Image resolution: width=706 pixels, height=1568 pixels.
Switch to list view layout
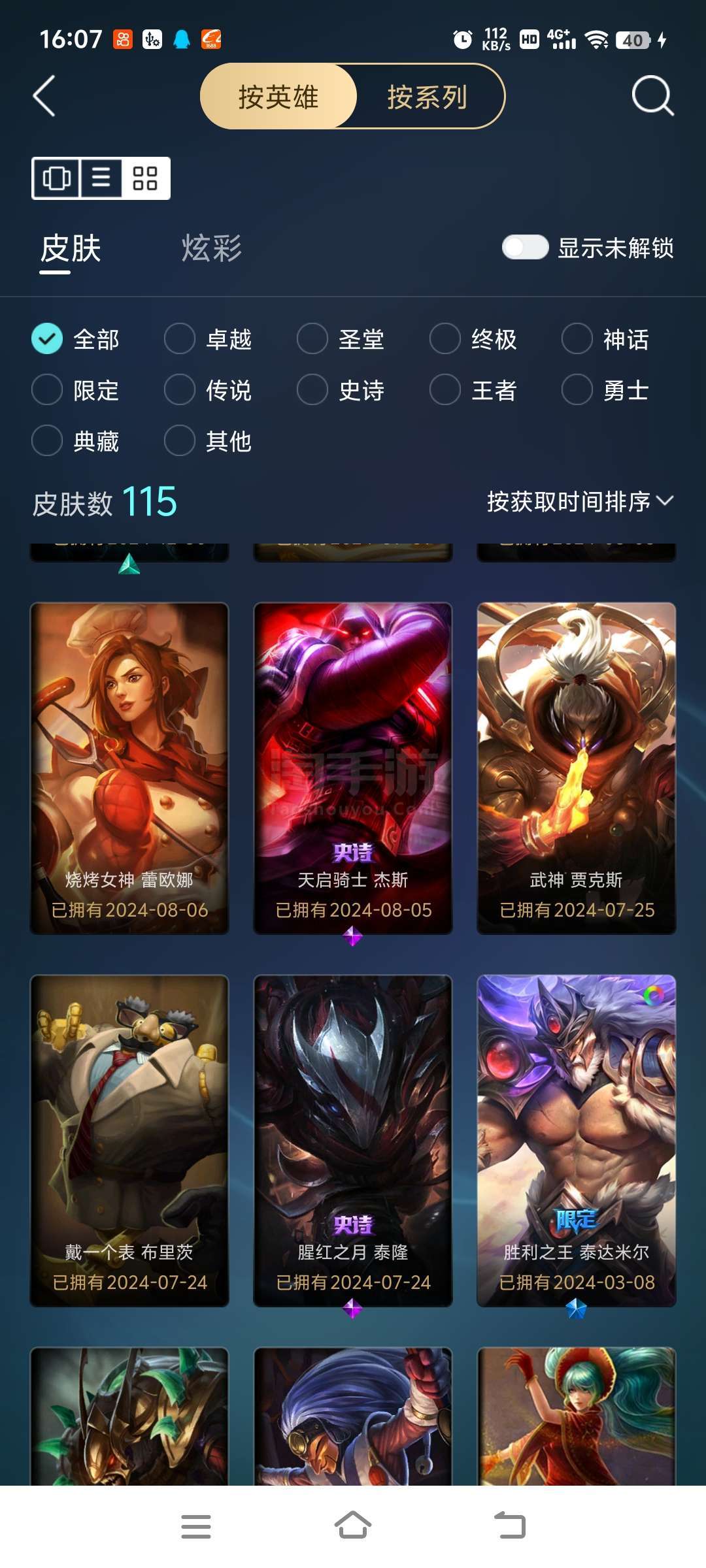(101, 178)
